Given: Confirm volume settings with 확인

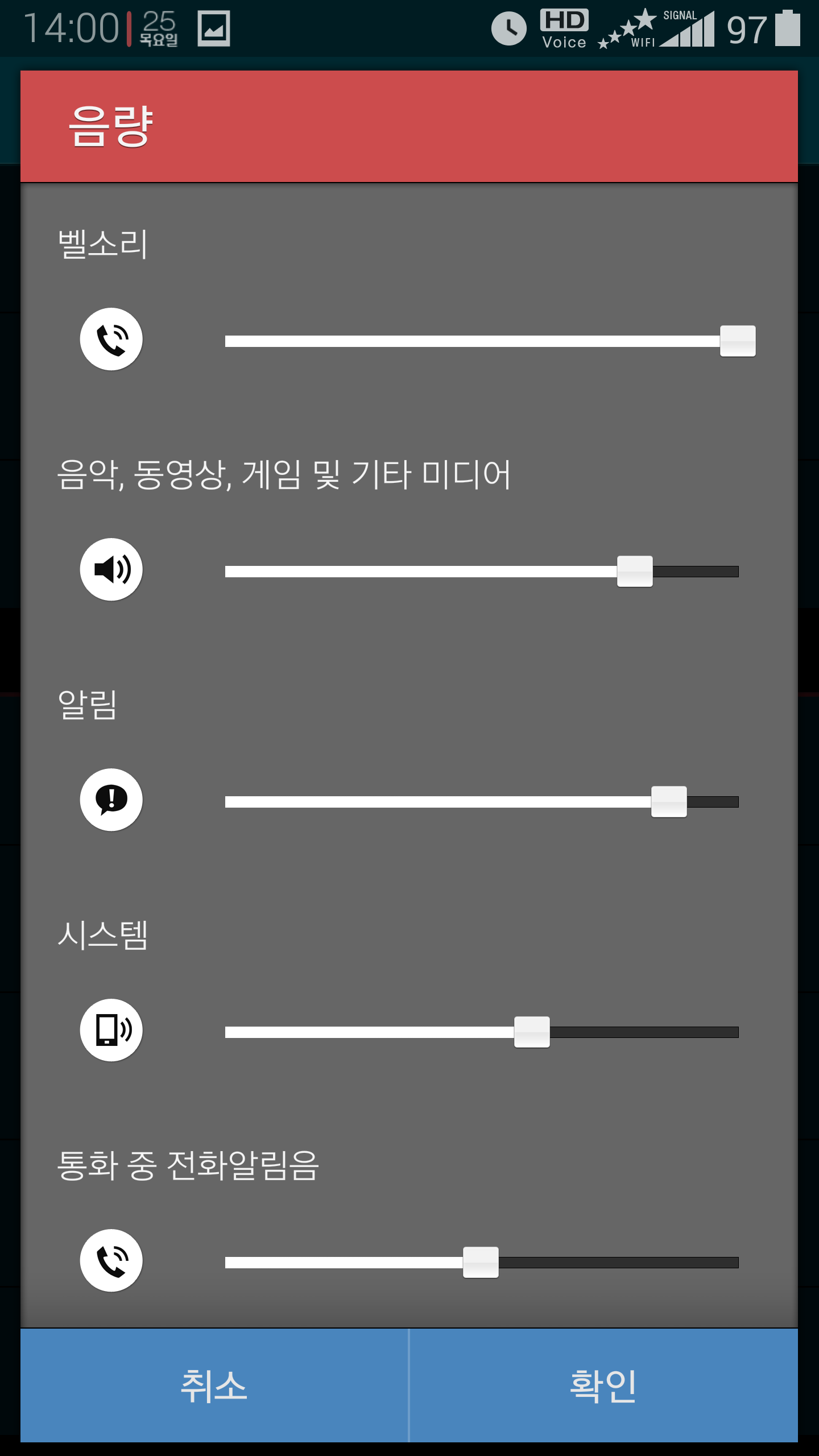Looking at the screenshot, I should click(603, 1385).
